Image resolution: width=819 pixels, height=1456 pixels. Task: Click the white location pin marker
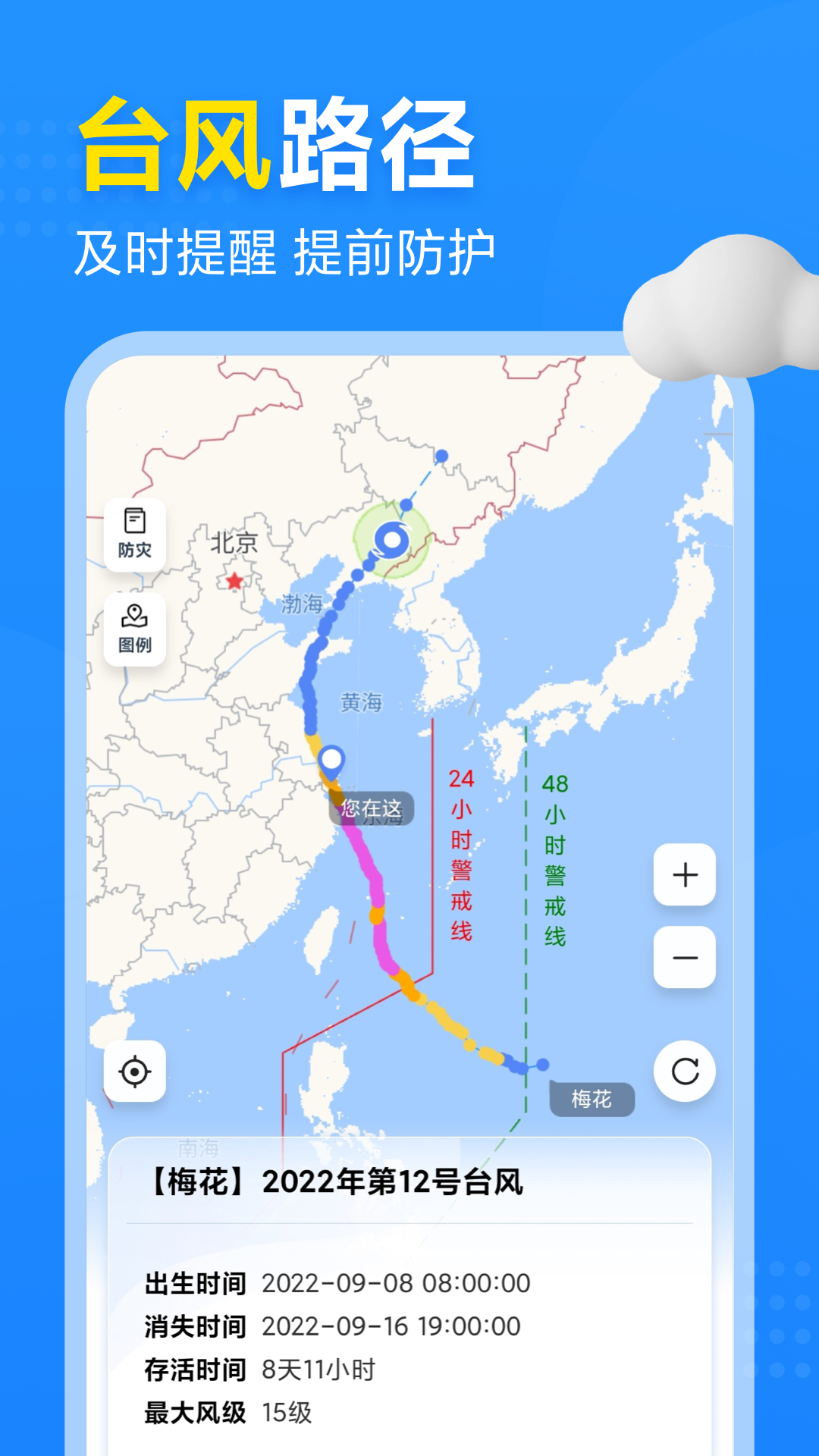(330, 758)
